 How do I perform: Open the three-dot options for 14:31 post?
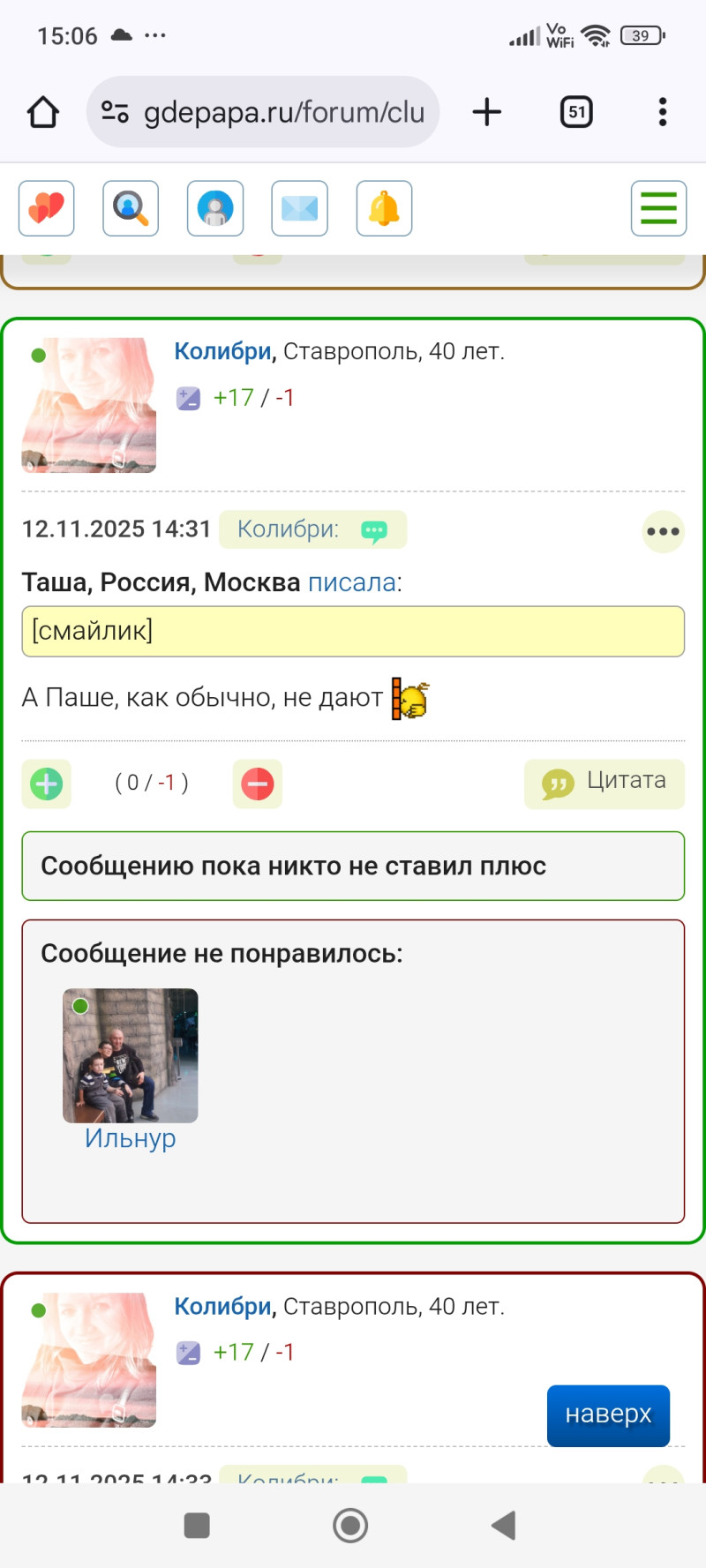(663, 531)
